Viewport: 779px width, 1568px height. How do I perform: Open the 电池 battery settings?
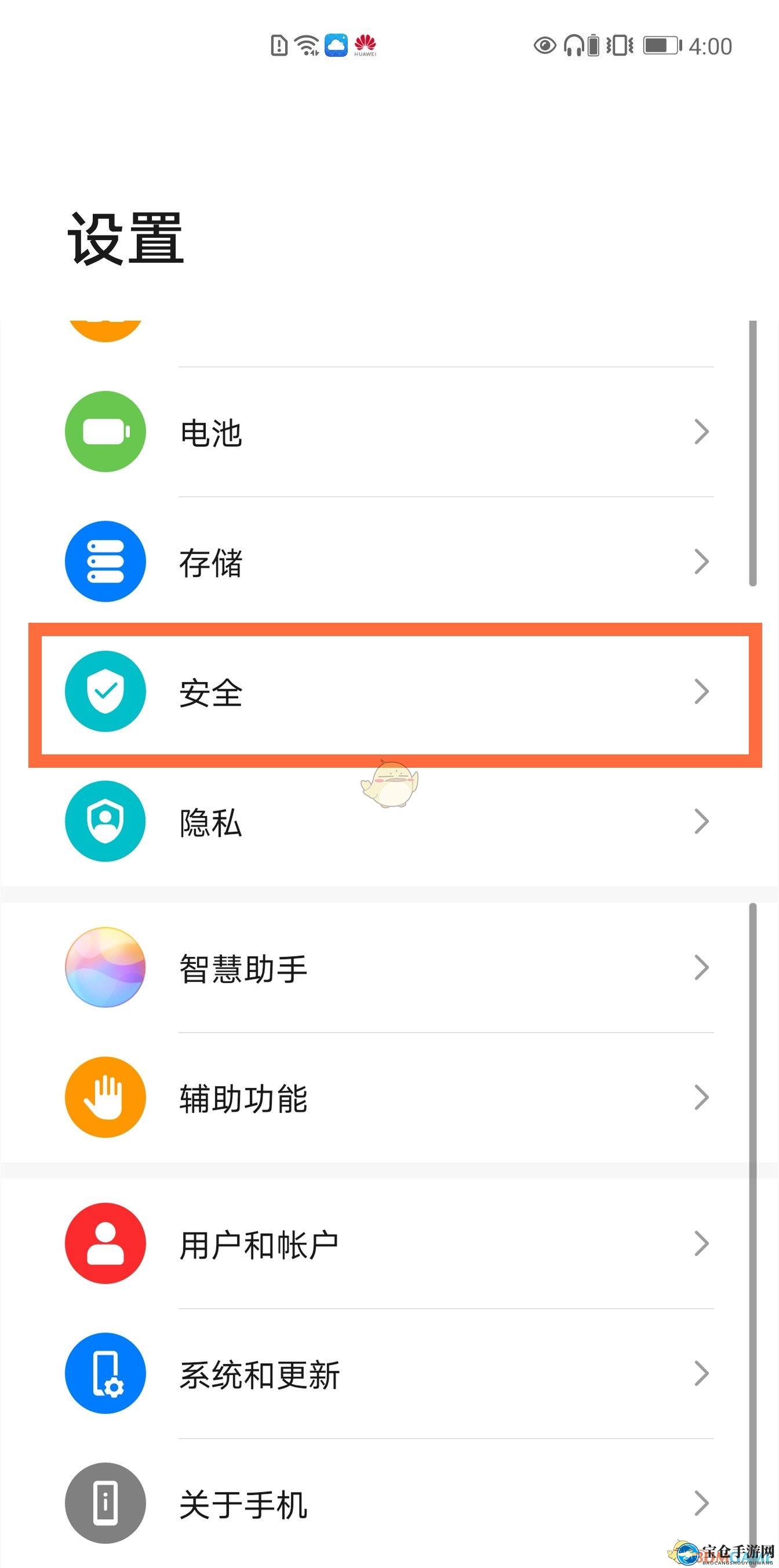(x=389, y=431)
